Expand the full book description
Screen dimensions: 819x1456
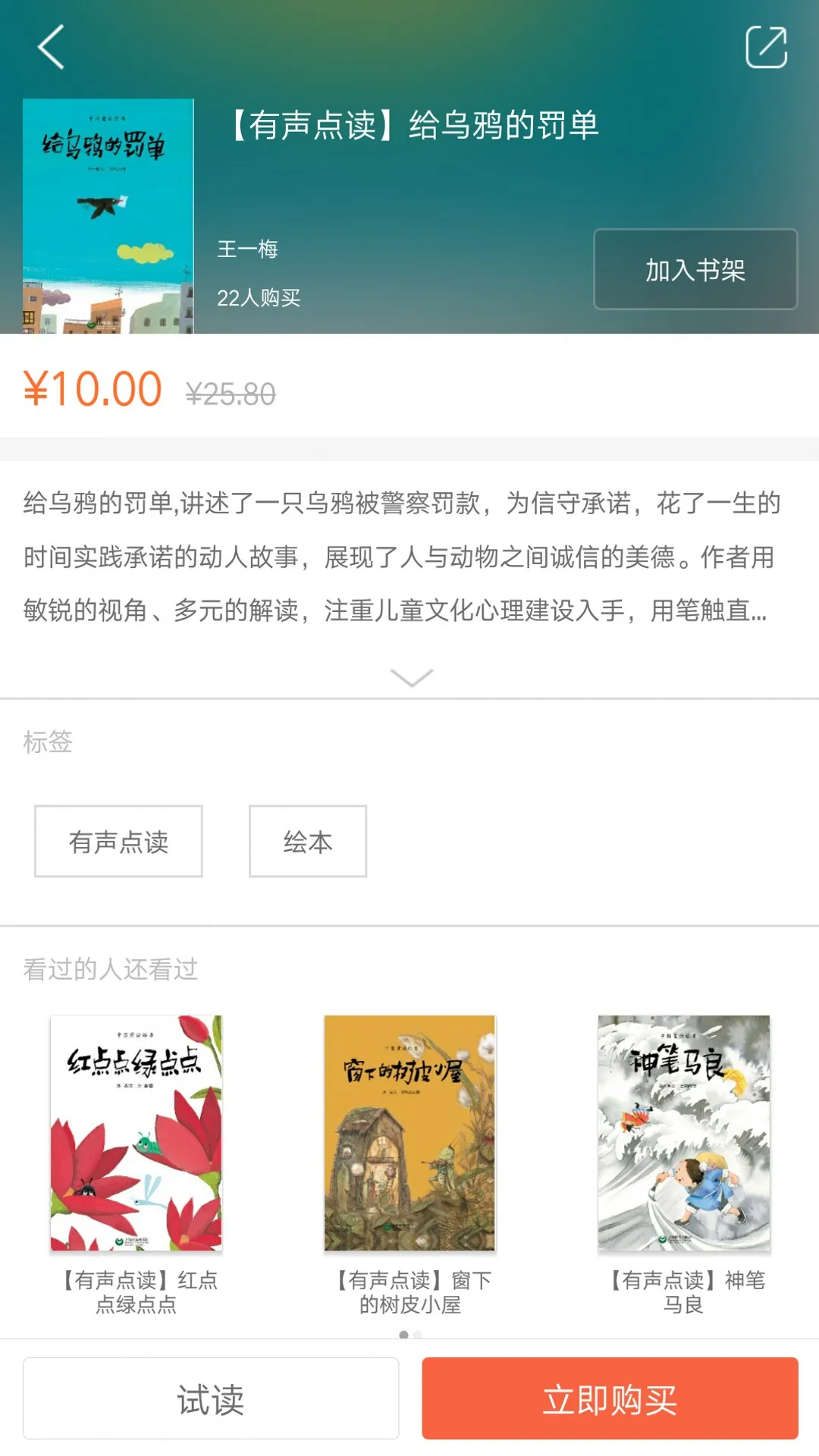pos(410,676)
